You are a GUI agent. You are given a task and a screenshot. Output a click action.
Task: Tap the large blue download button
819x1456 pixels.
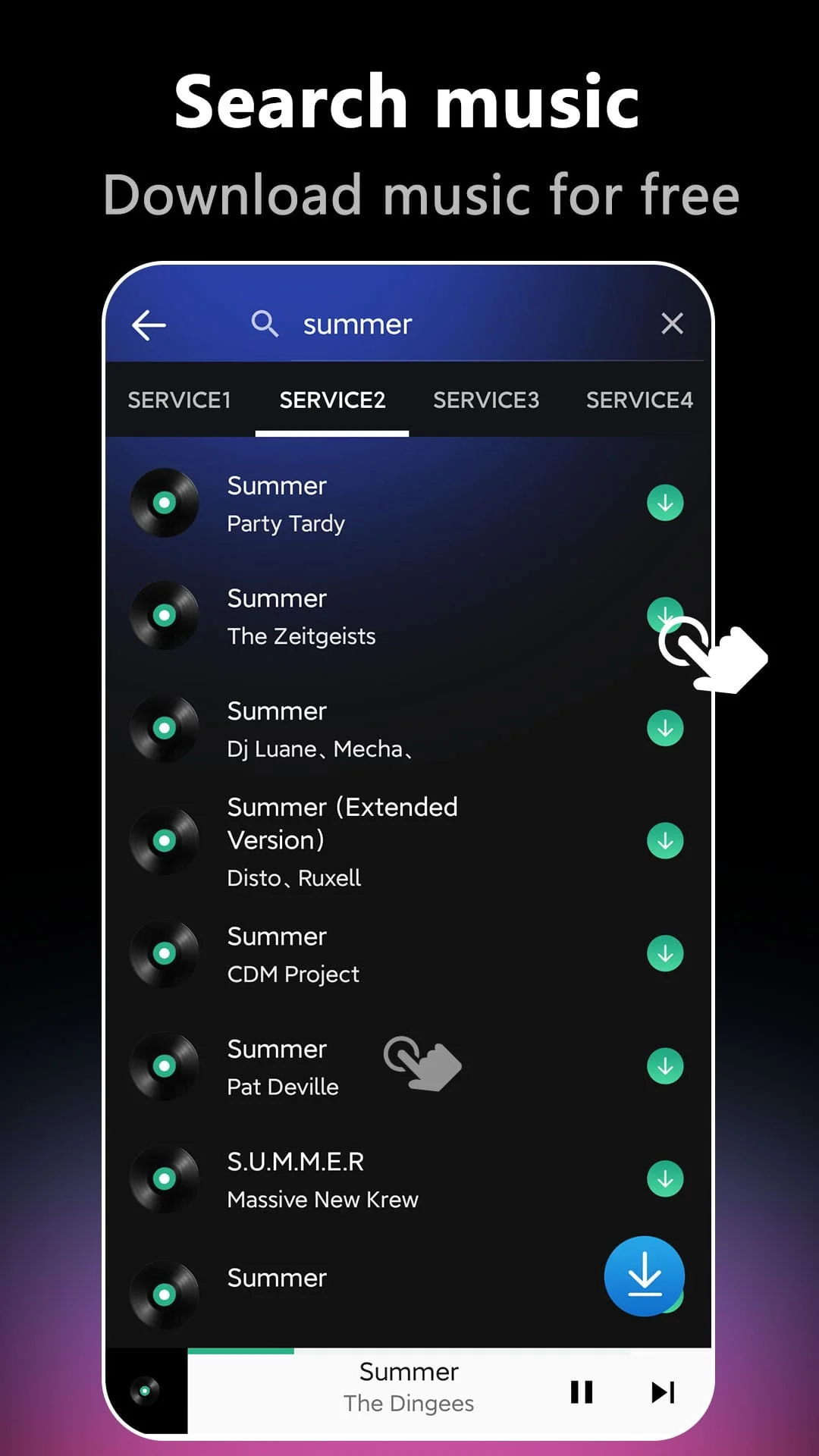pos(644,1276)
